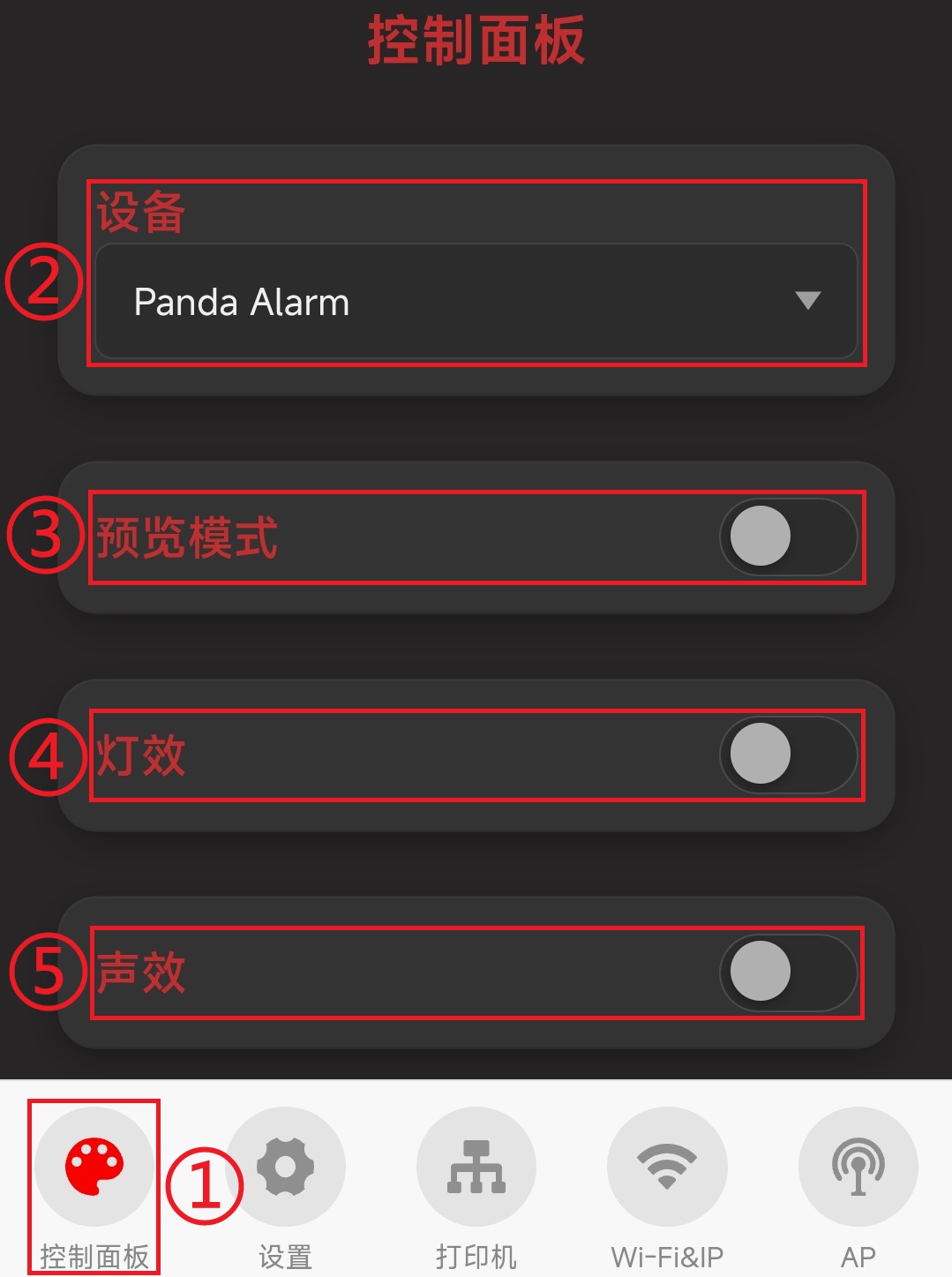Turn on the 声效 switch
Image resolution: width=952 pixels, height=1277 pixels.
click(787, 972)
